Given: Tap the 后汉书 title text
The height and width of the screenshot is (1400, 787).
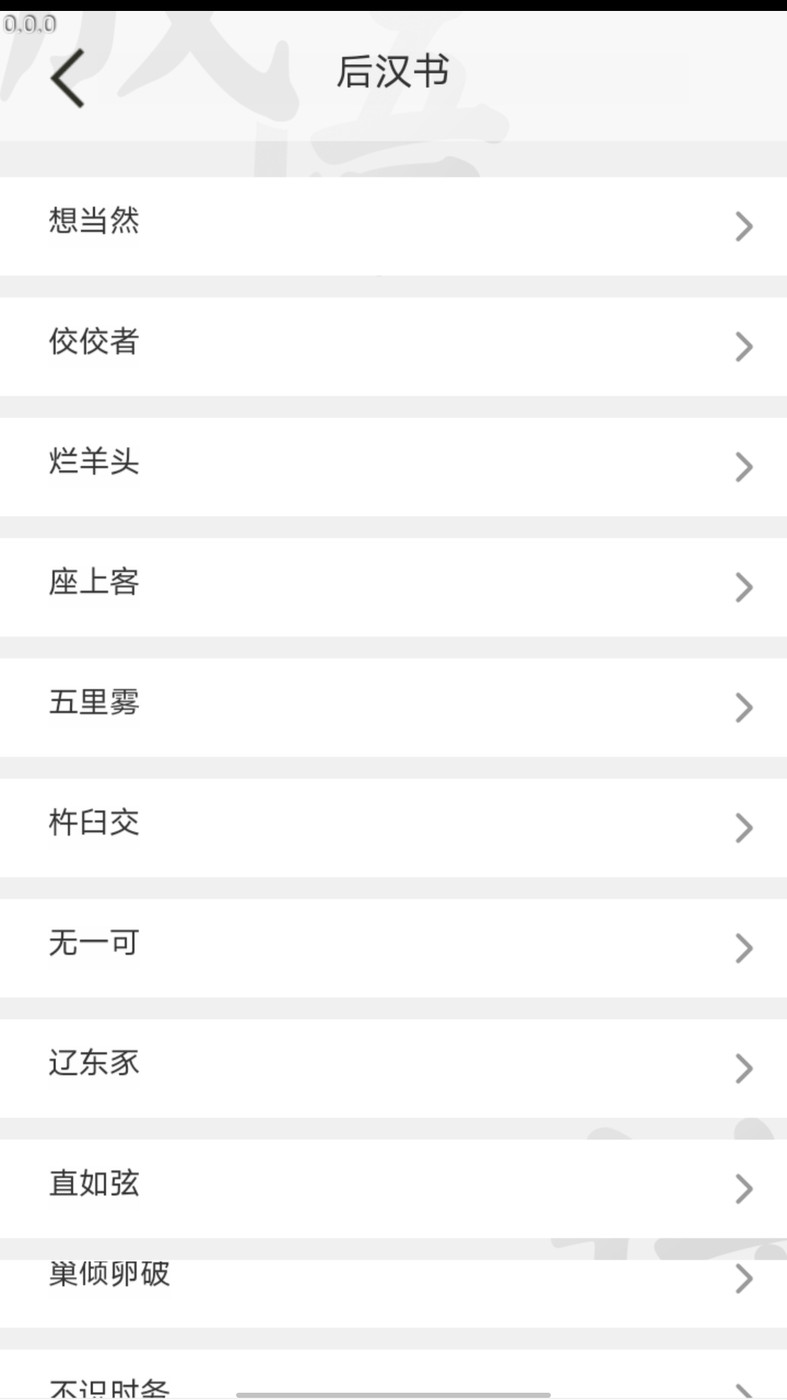Looking at the screenshot, I should click(x=393, y=72).
